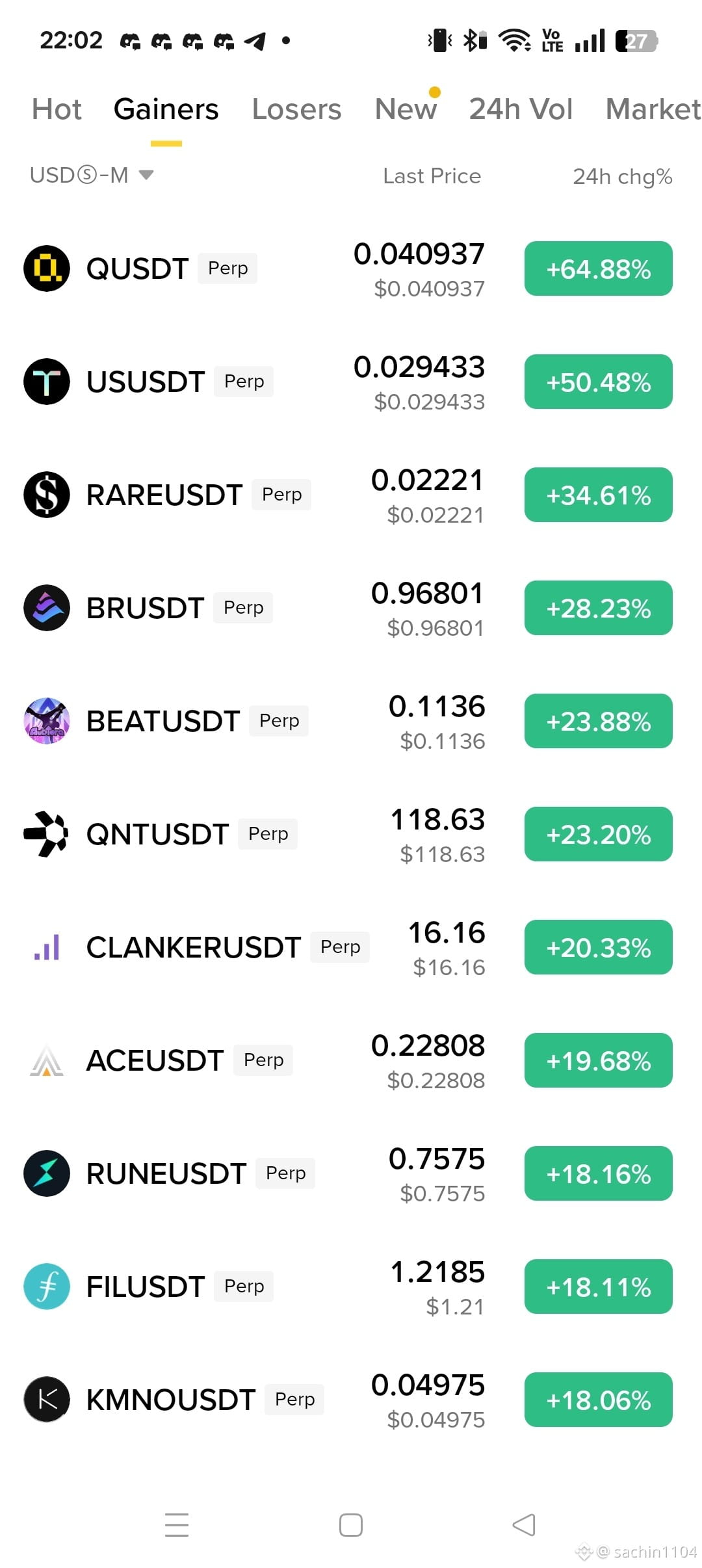Sort by Last Price column
The height and width of the screenshot is (1568, 702).
pyautogui.click(x=432, y=176)
